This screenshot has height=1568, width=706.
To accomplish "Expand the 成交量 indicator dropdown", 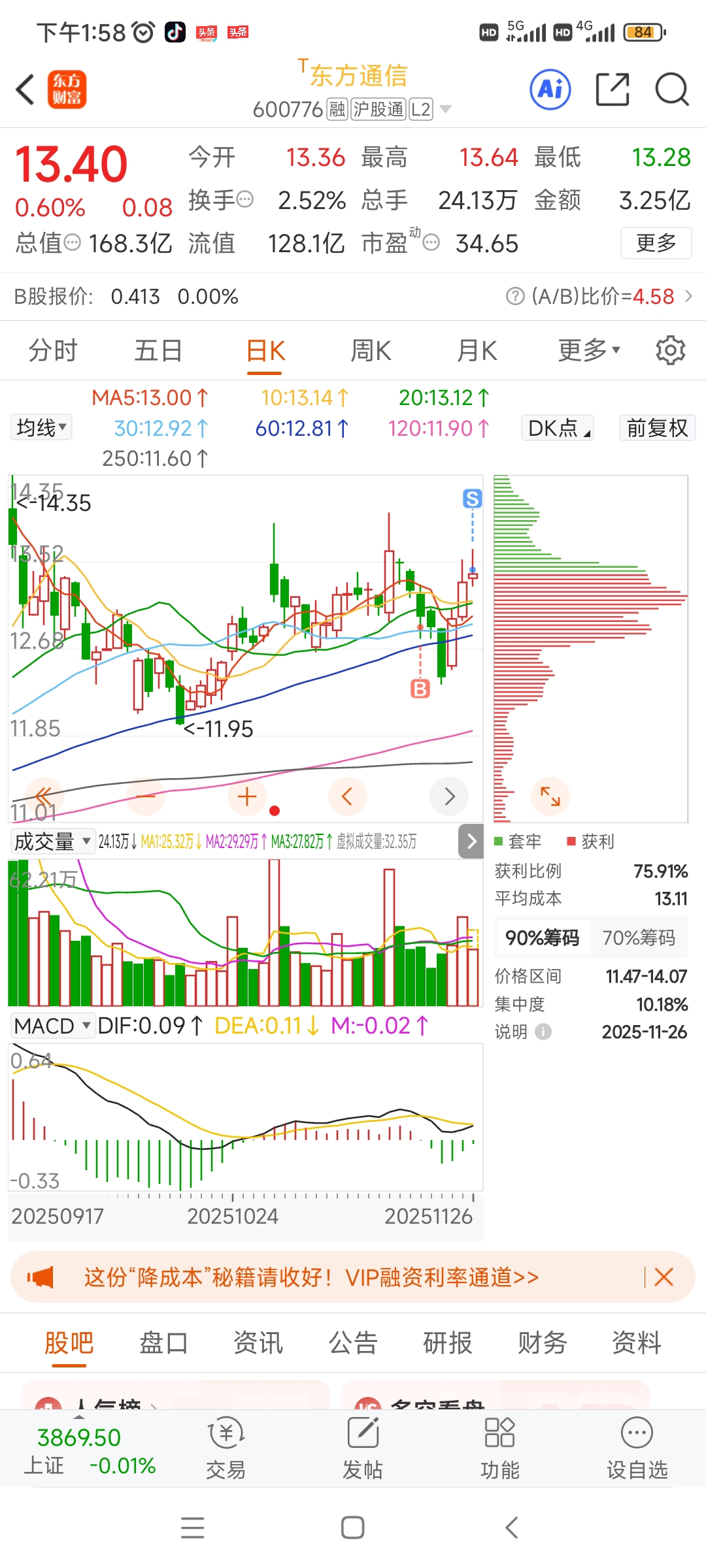I will pos(52,841).
